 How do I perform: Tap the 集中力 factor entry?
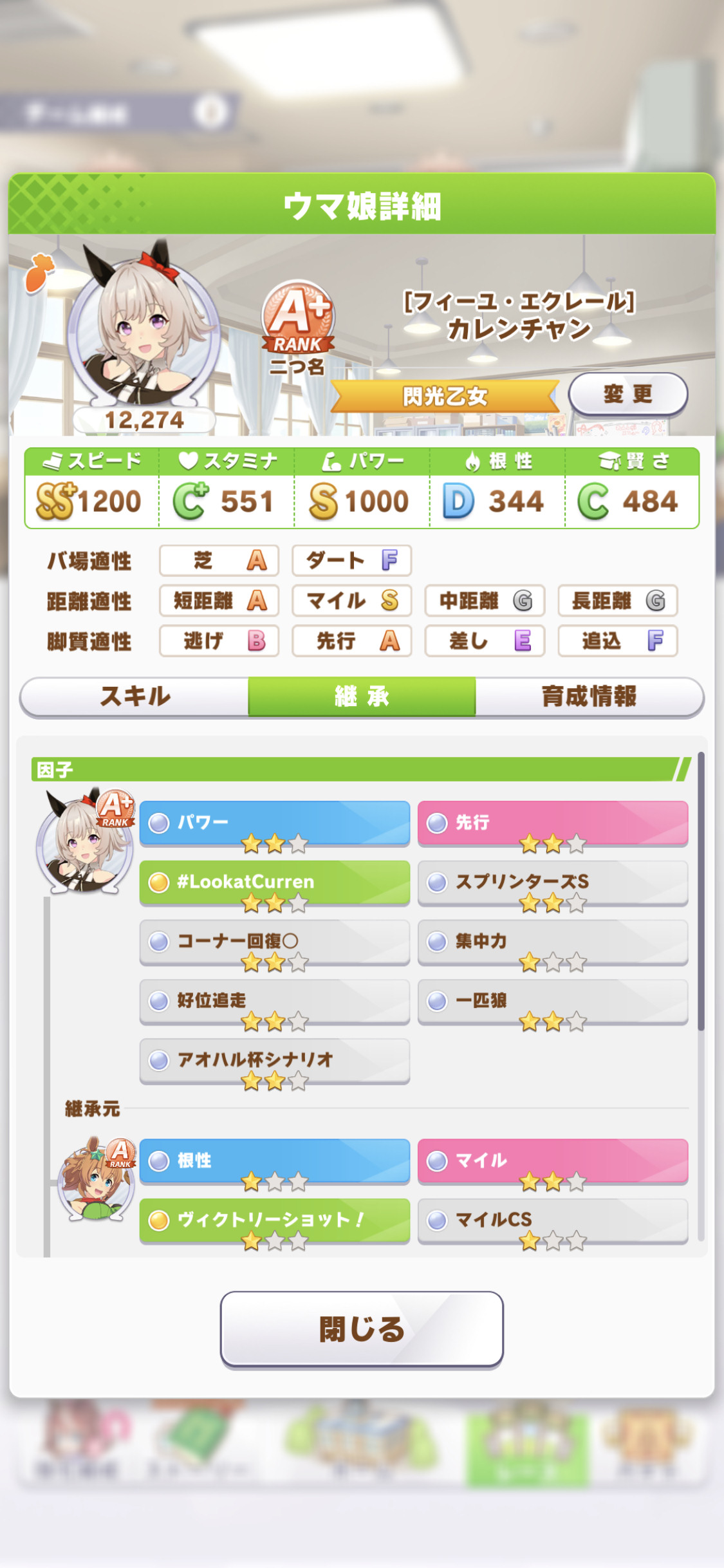click(553, 942)
